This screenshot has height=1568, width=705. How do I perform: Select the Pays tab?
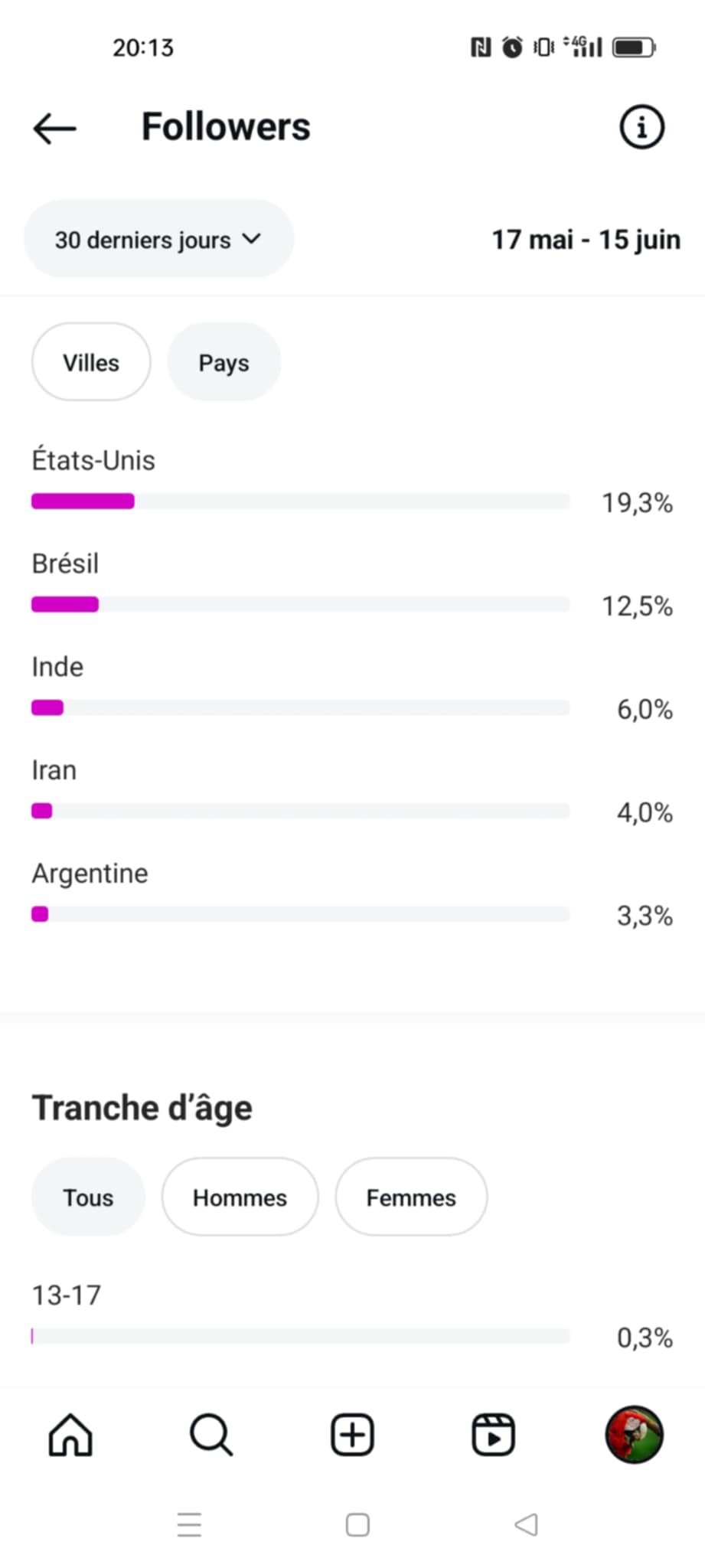224,362
